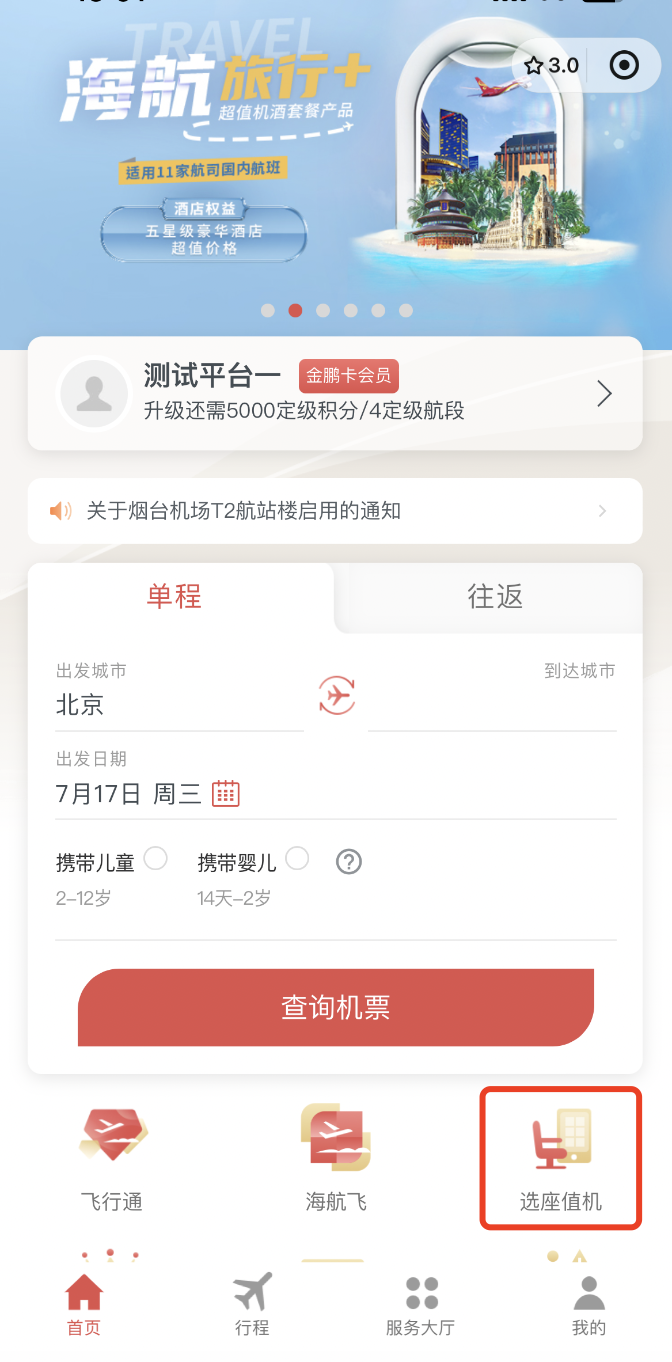The image size is (672, 1362).
Task: Tap the mini-program close target icon
Action: [x=624, y=66]
